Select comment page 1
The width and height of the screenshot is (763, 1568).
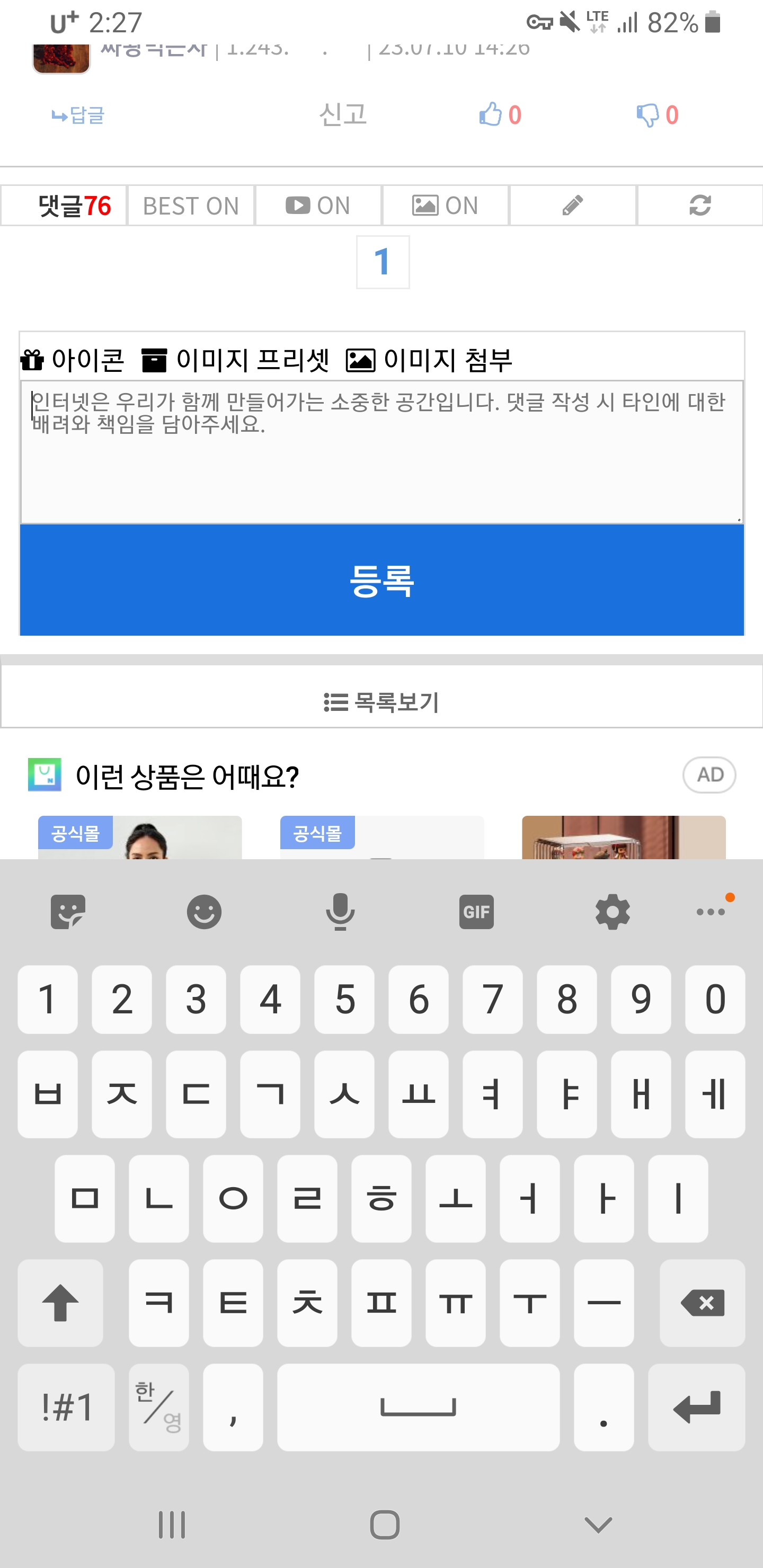click(383, 262)
